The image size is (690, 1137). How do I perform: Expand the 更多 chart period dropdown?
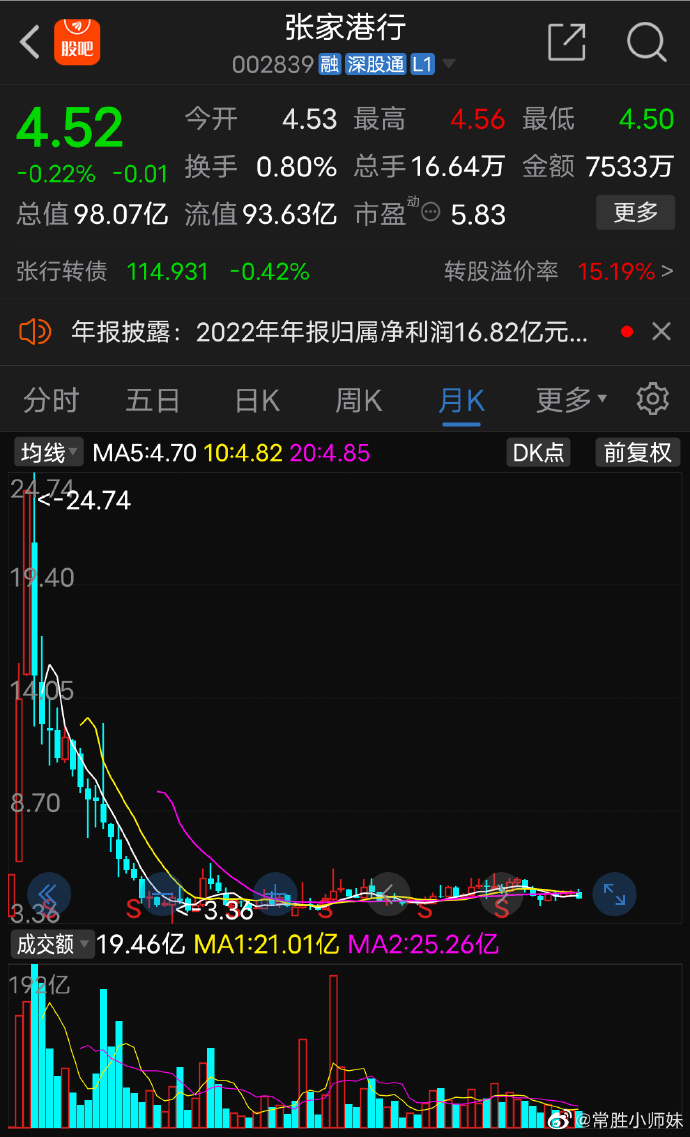point(571,400)
